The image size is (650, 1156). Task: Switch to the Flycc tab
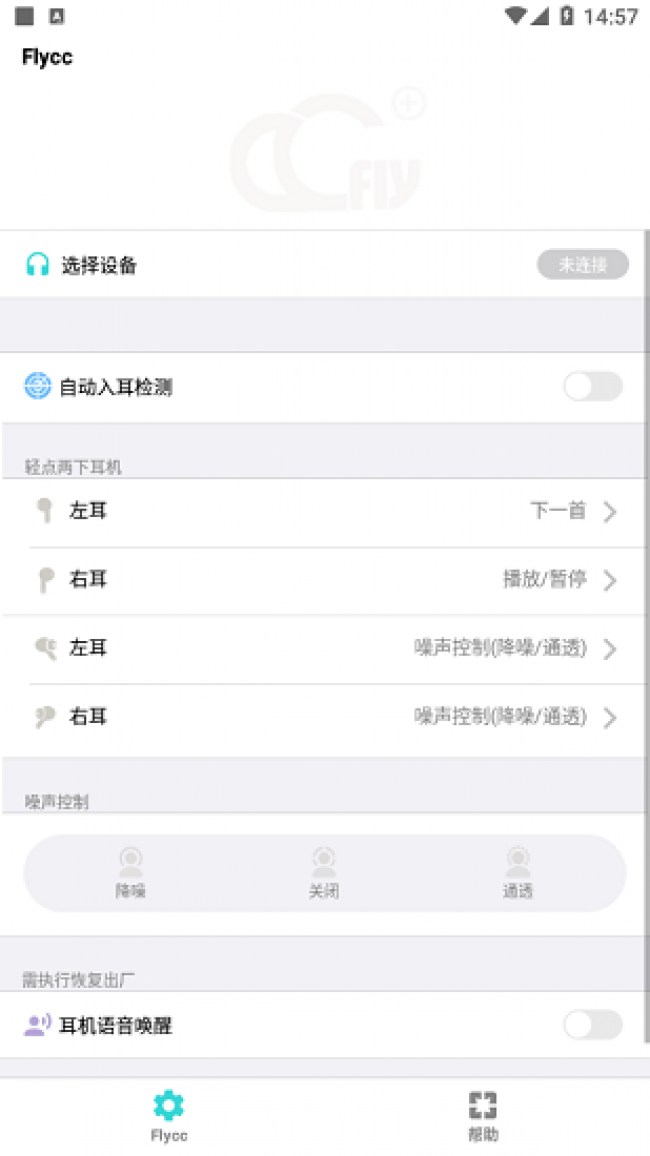169,1116
